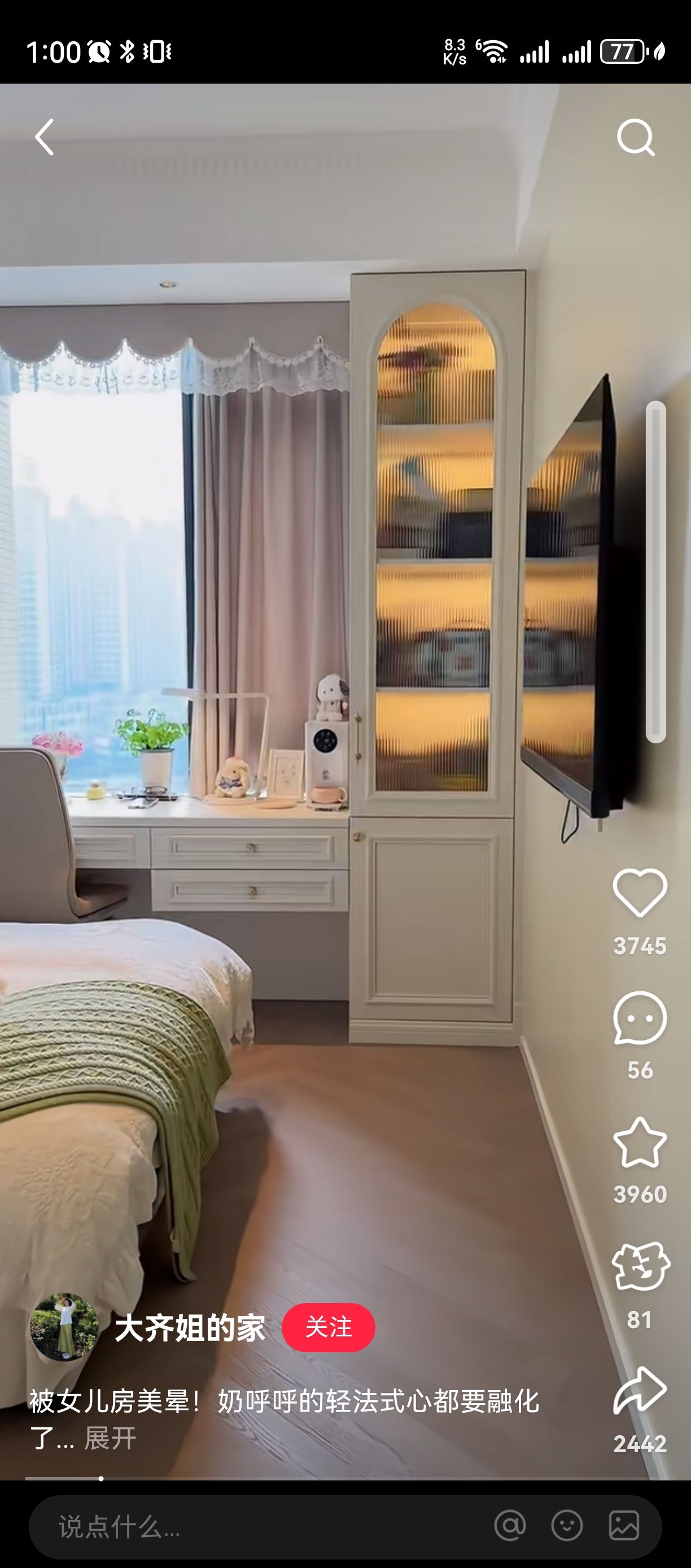Open search with the magnifier icon
Viewport: 691px width, 1568px height.
pos(636,138)
